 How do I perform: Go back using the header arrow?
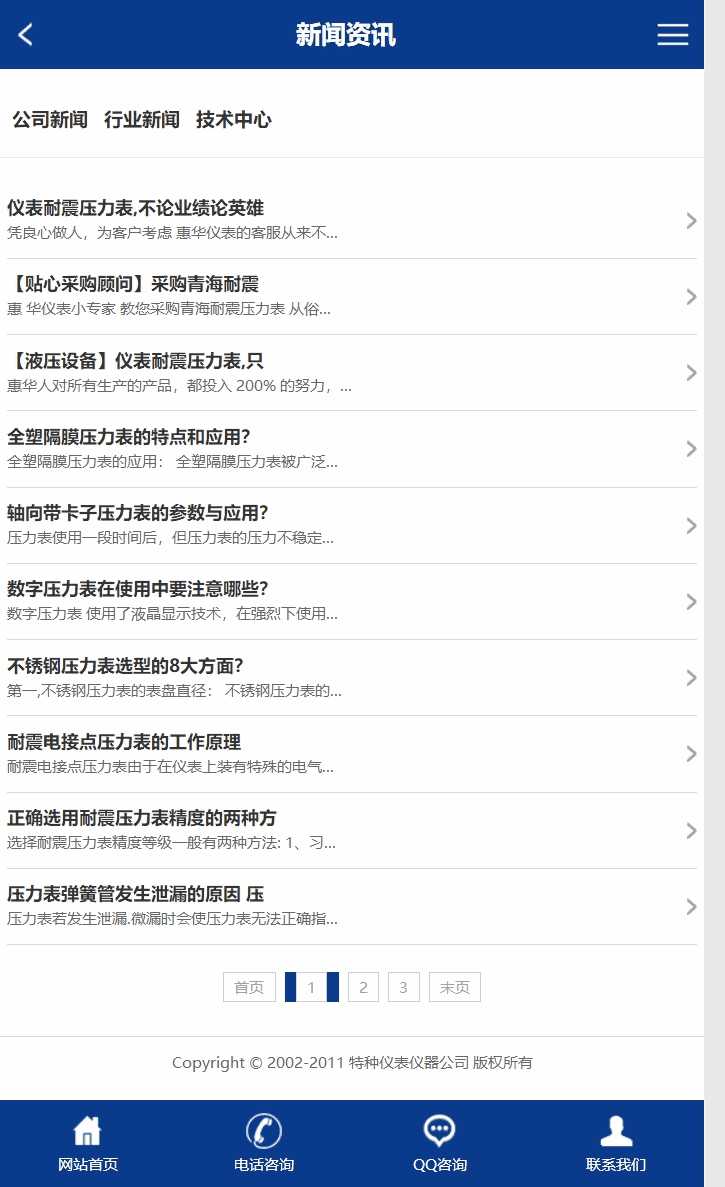coord(26,34)
